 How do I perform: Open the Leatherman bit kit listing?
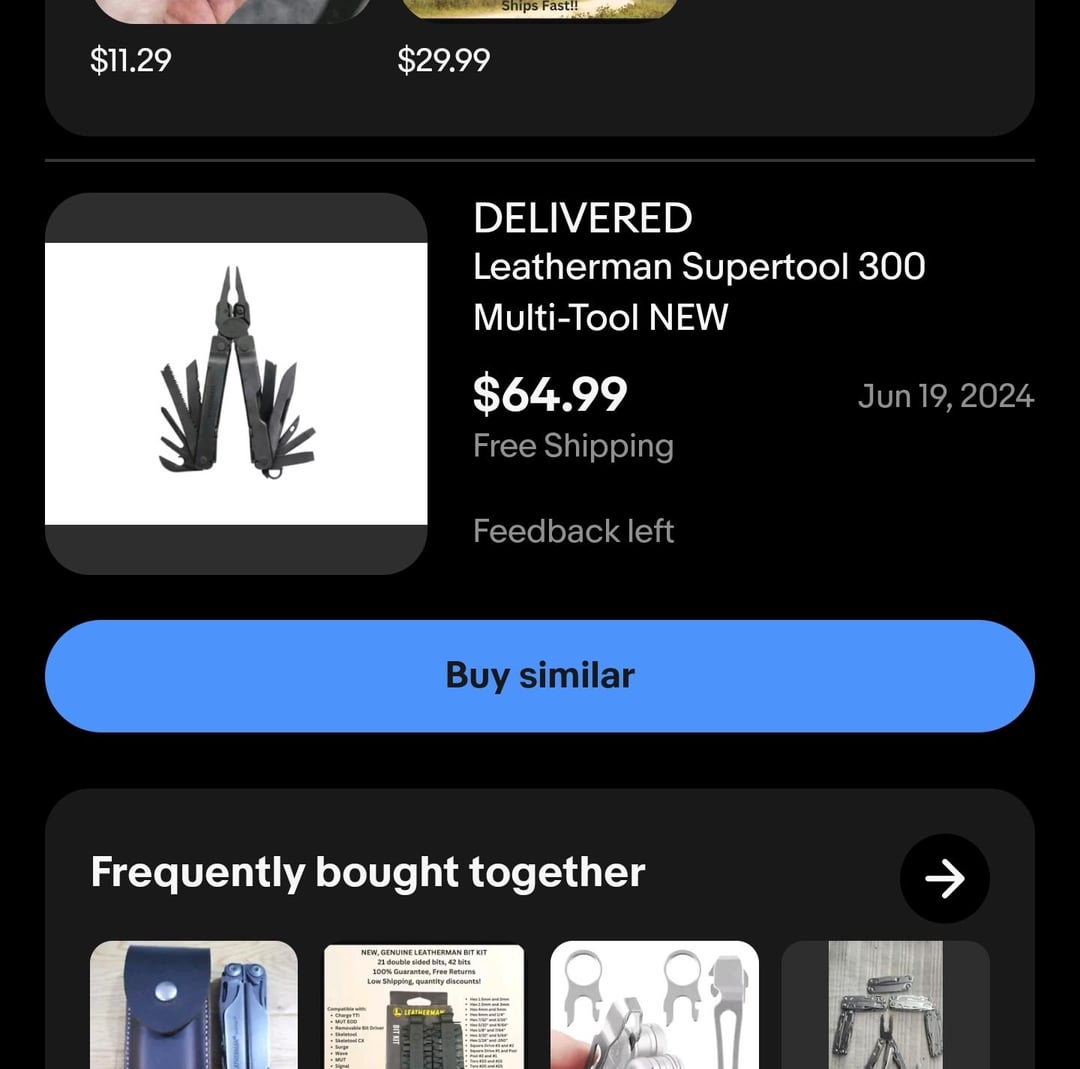(424, 1006)
